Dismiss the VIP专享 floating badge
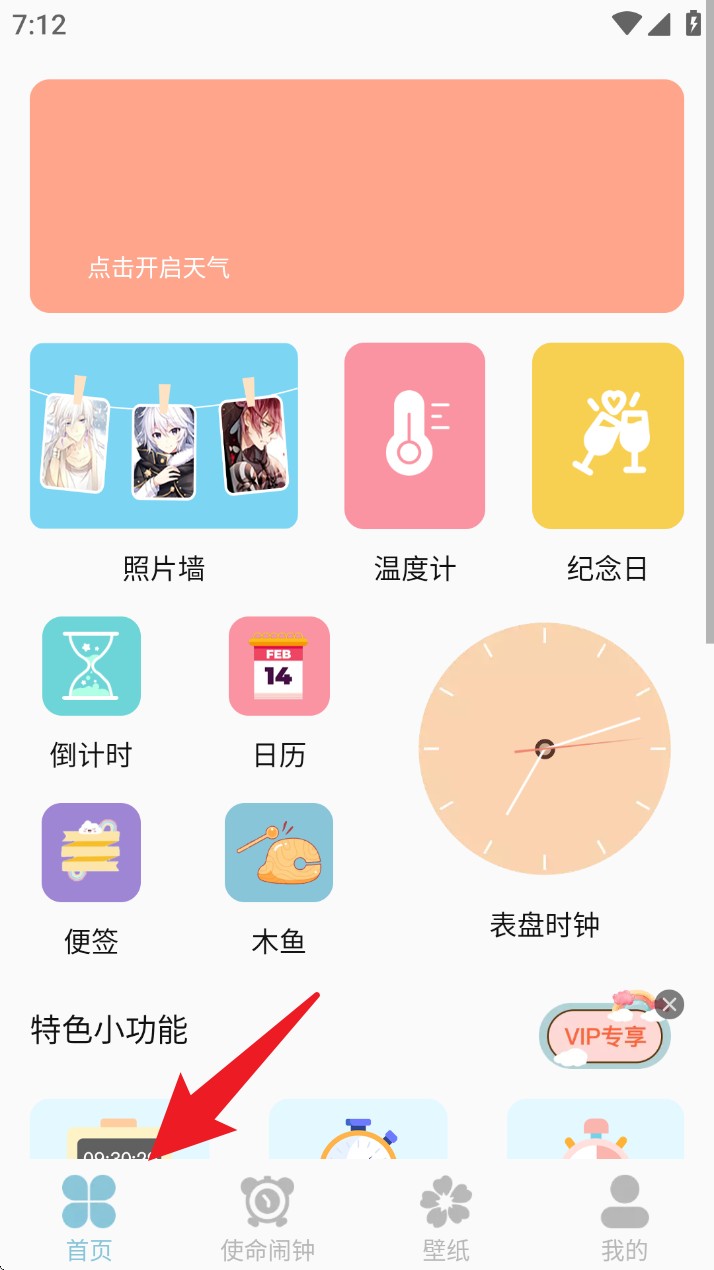 pyautogui.click(x=670, y=1004)
